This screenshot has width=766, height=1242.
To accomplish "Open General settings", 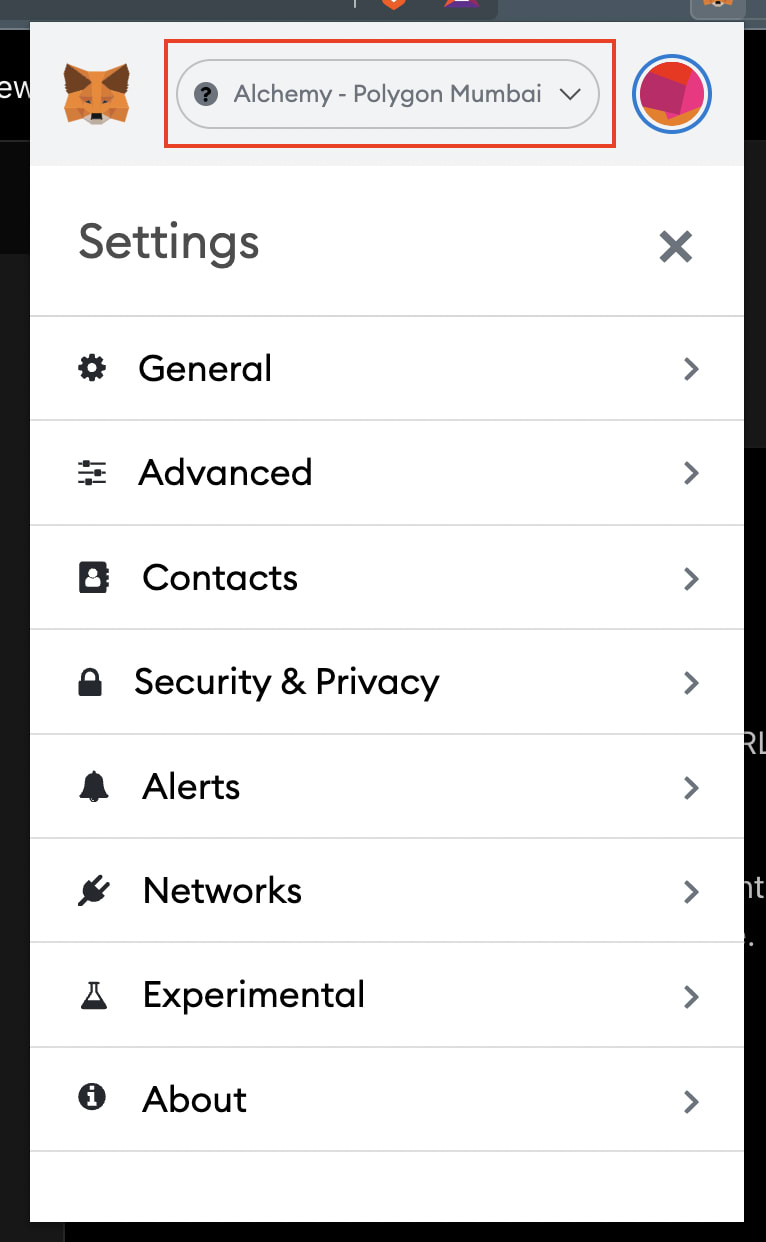I will pos(386,369).
